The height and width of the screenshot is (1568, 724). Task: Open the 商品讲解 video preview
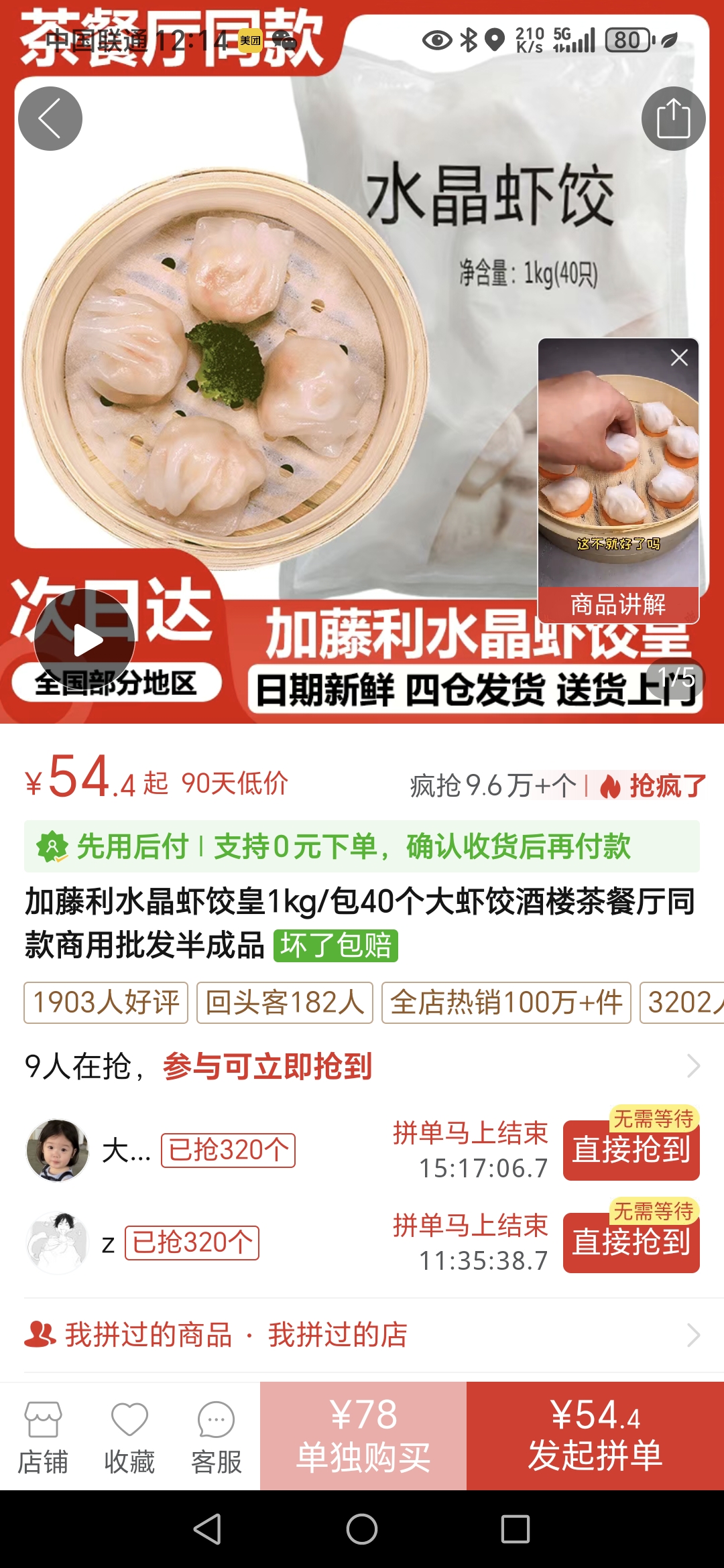click(x=617, y=469)
